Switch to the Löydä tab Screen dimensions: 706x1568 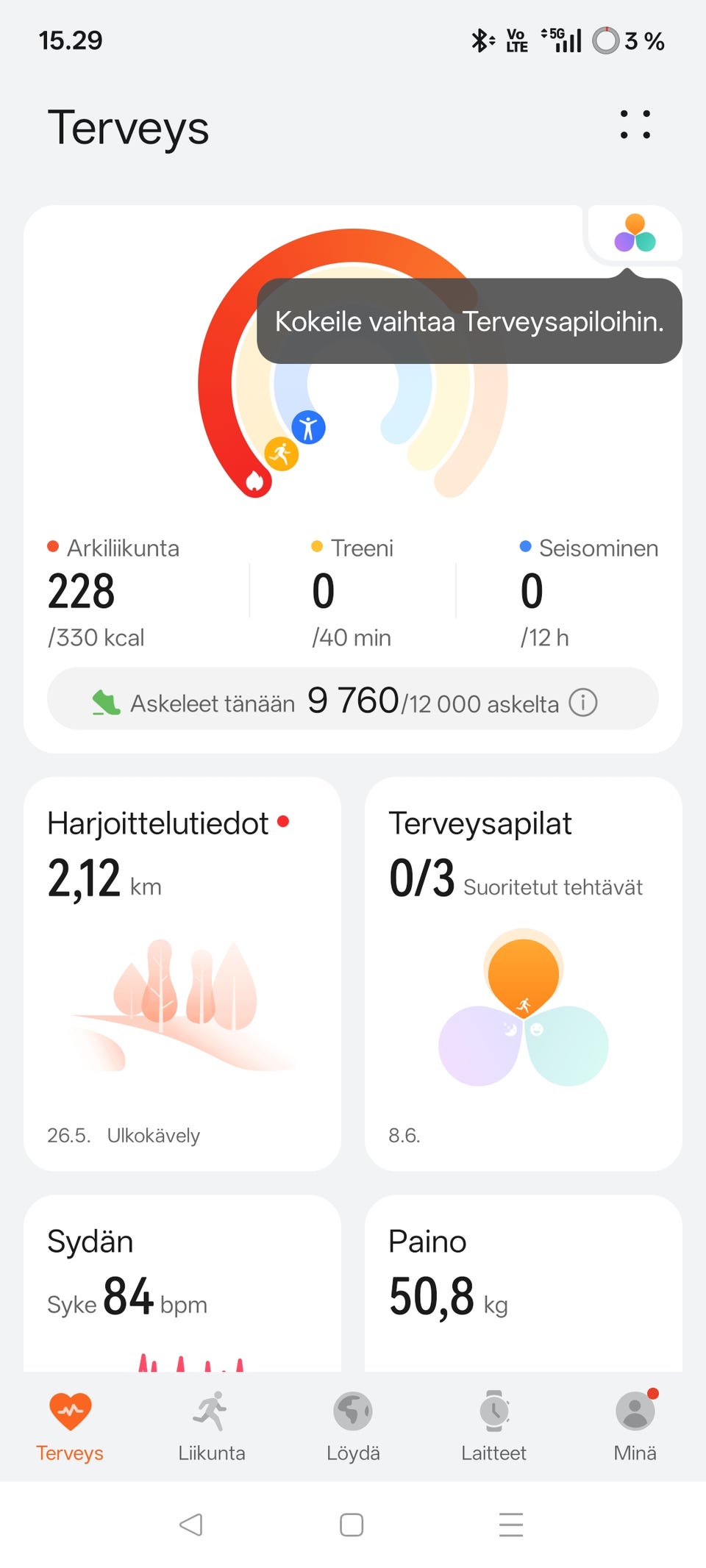coord(353,1426)
